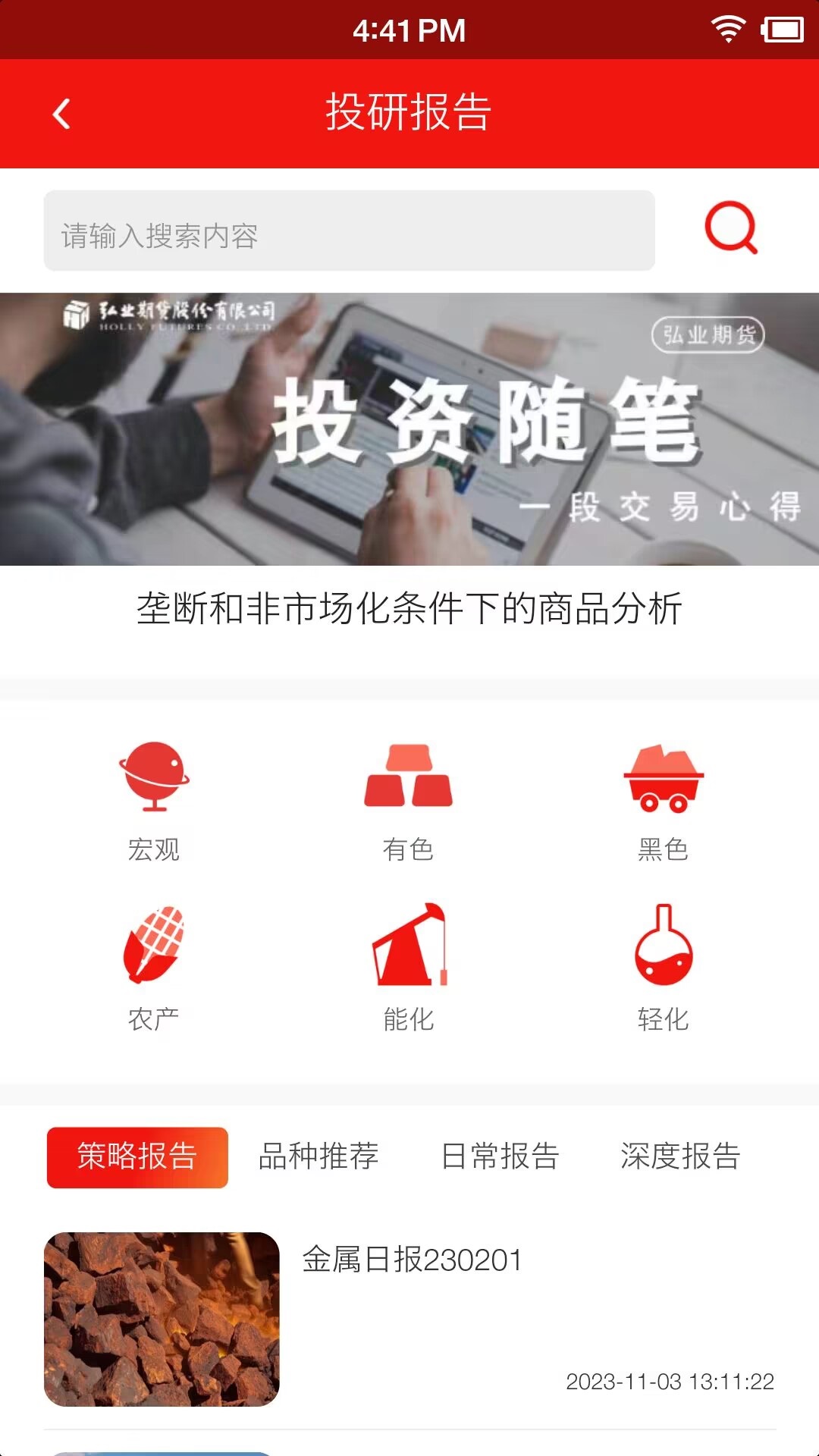Open the 黑色 category
Viewport: 819px width, 1456px height.
point(663,800)
